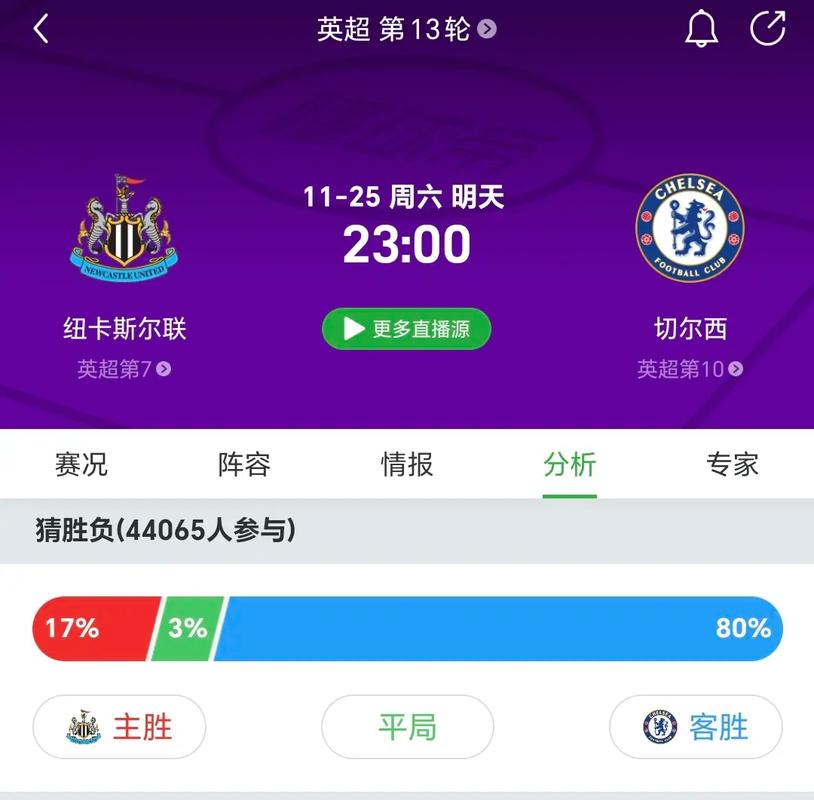Open Newcastle's 英超第7 ranking link
This screenshot has width=814, height=800.
coord(124,369)
